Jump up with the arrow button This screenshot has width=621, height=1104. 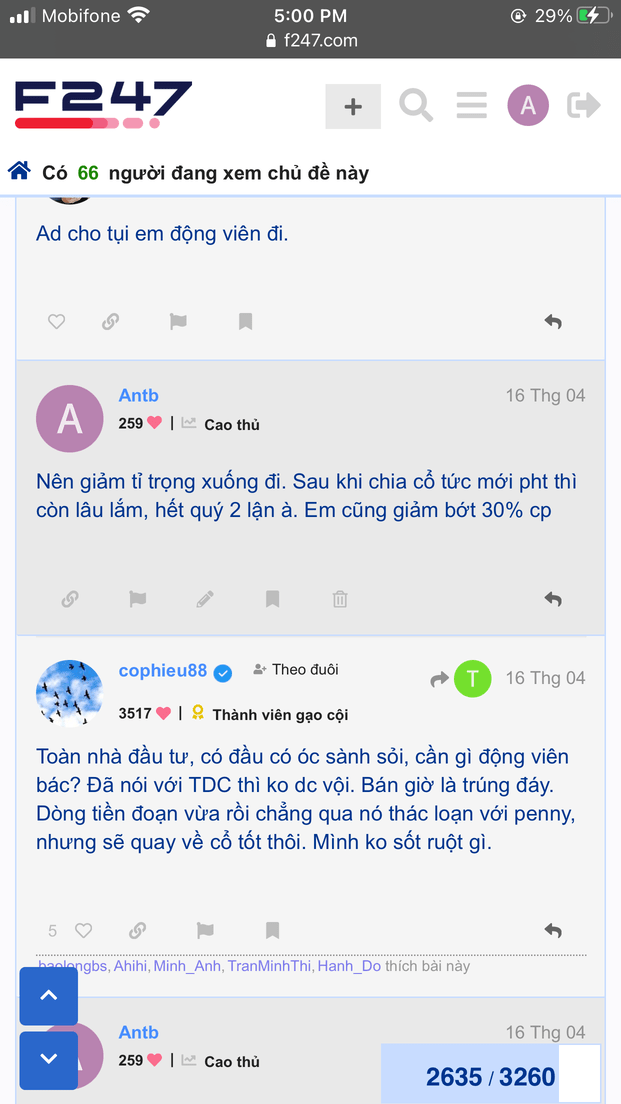[x=48, y=996]
